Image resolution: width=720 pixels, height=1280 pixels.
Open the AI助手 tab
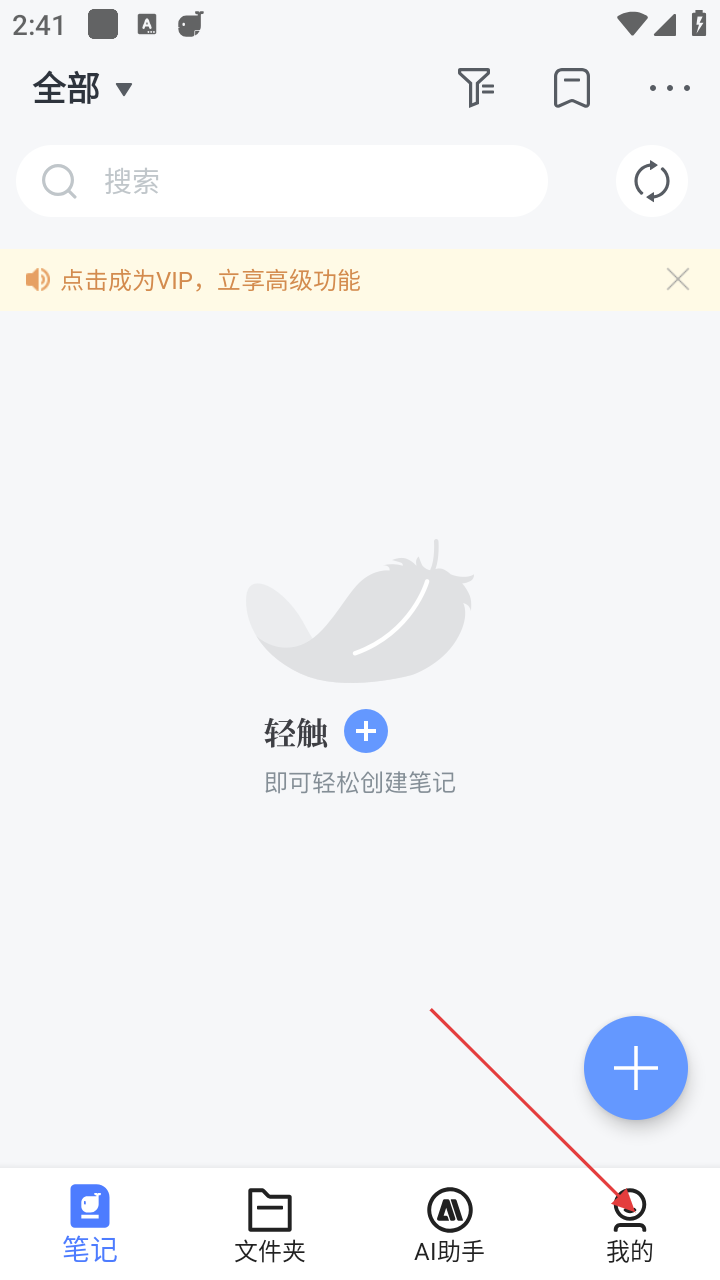(x=450, y=1224)
